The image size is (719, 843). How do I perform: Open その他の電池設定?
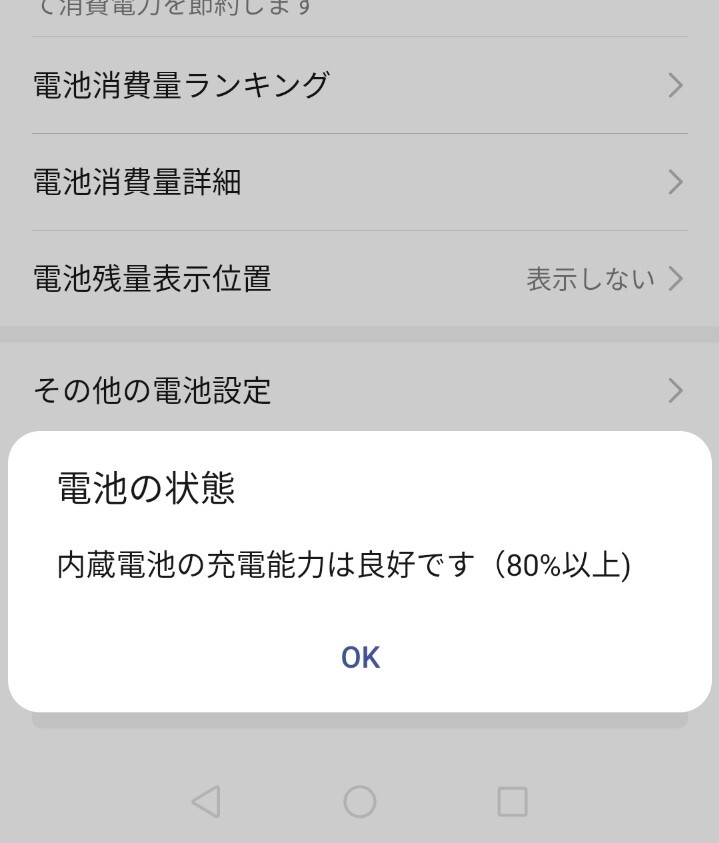tap(359, 390)
